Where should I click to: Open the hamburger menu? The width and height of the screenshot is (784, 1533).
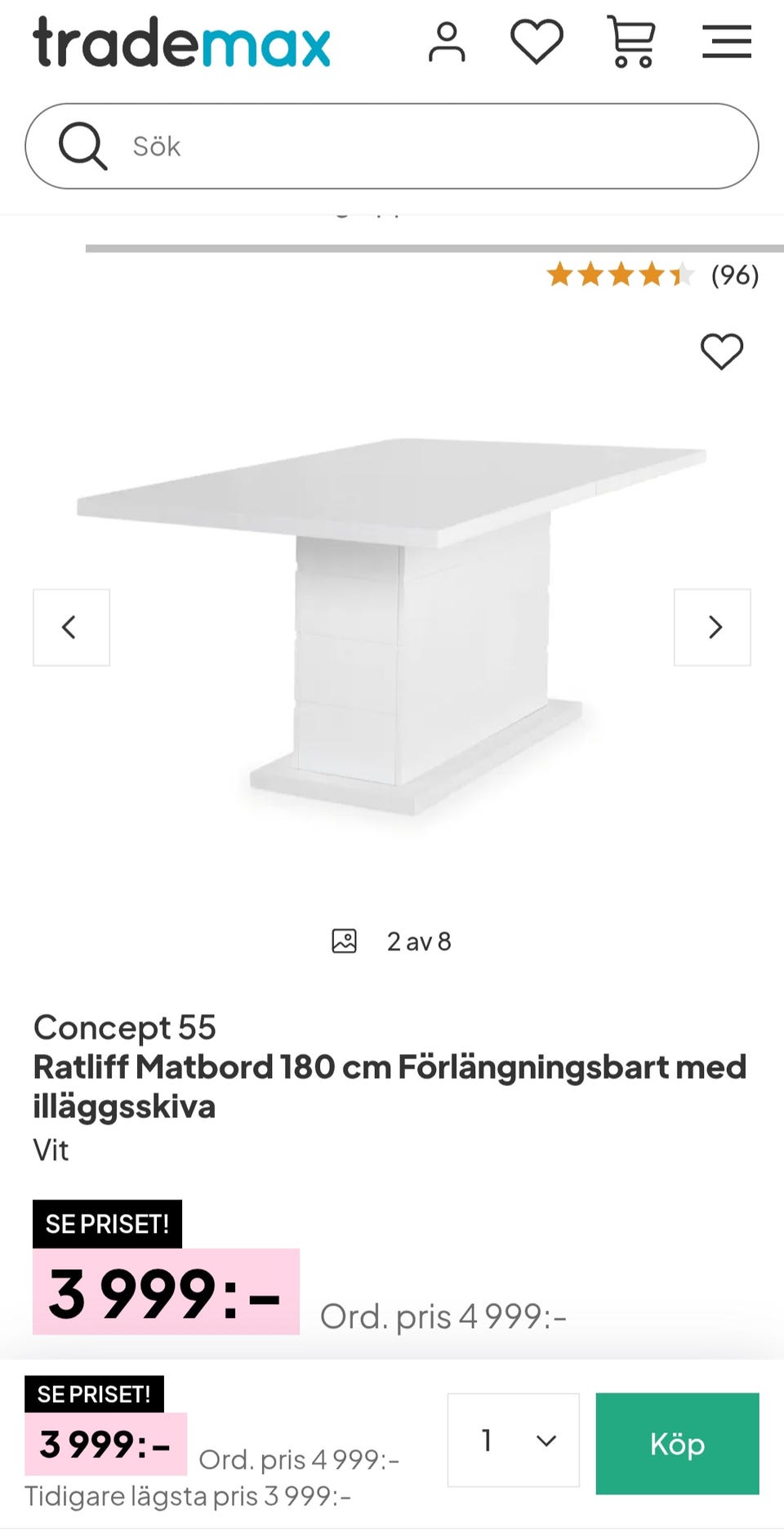[726, 42]
